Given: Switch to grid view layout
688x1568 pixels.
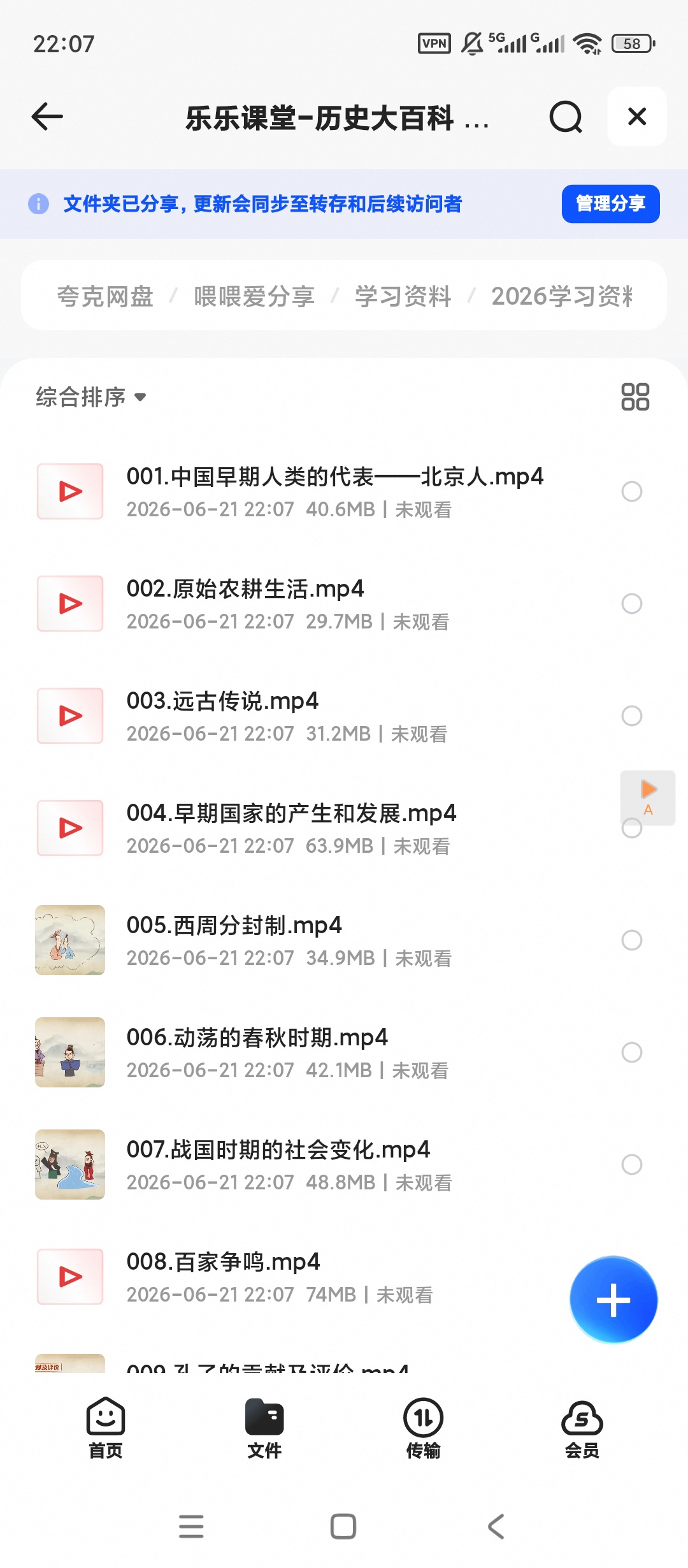Looking at the screenshot, I should tap(635, 396).
